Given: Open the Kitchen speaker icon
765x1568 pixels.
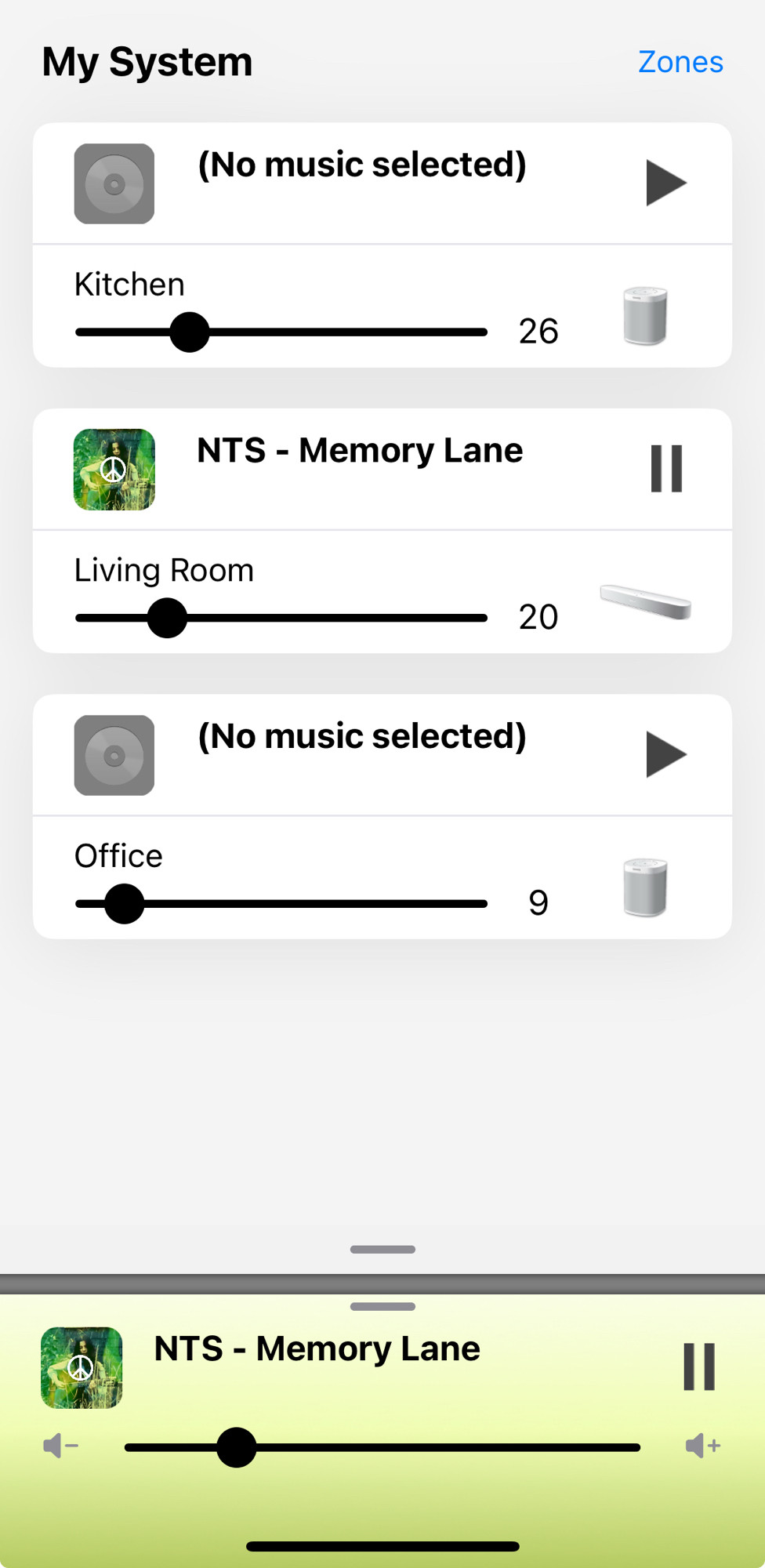Looking at the screenshot, I should (x=645, y=316).
